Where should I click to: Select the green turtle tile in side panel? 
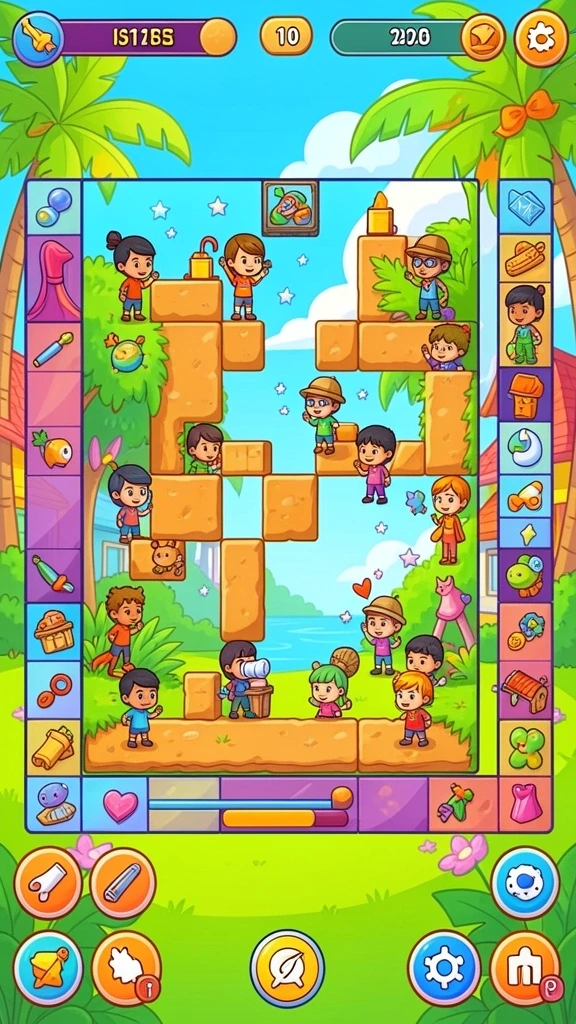[525, 573]
